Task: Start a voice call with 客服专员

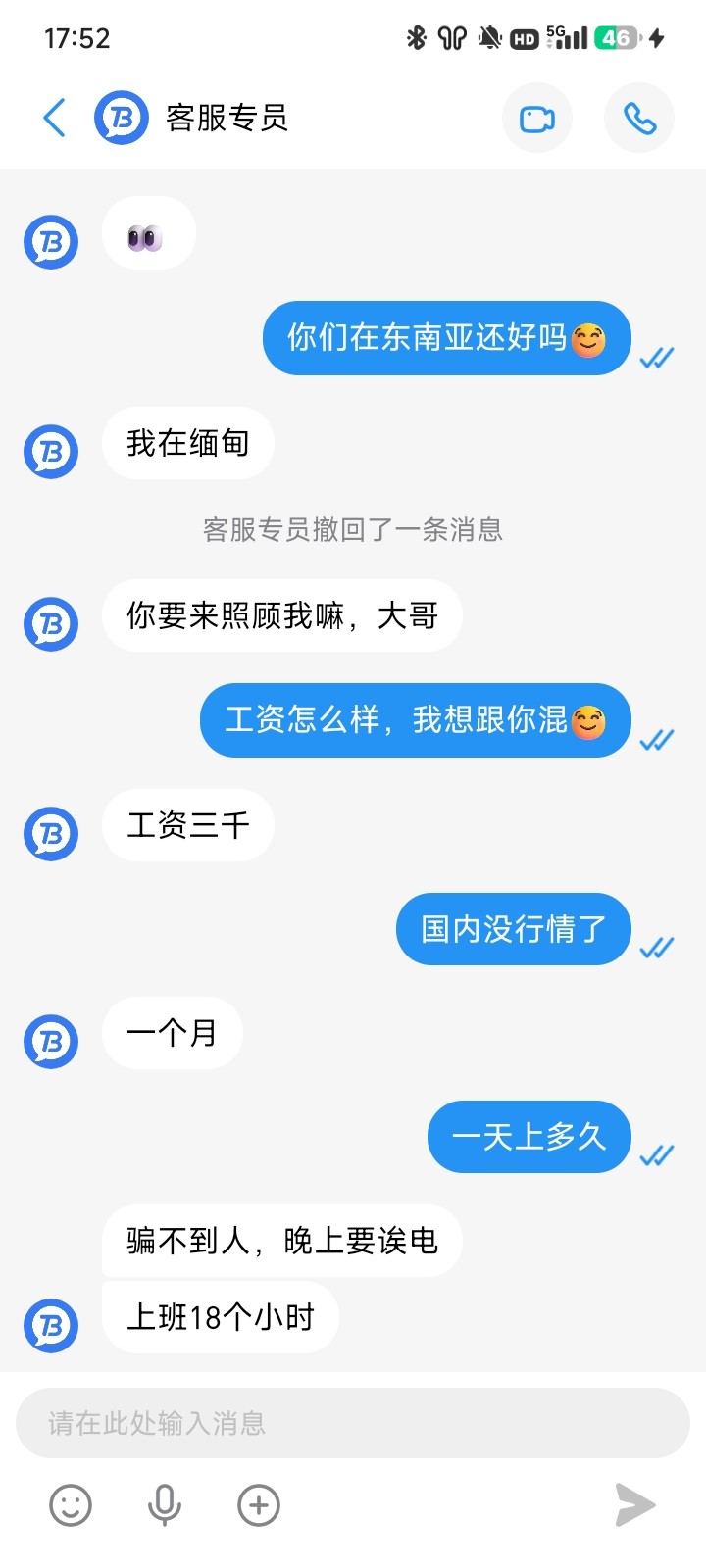Action: tap(639, 119)
